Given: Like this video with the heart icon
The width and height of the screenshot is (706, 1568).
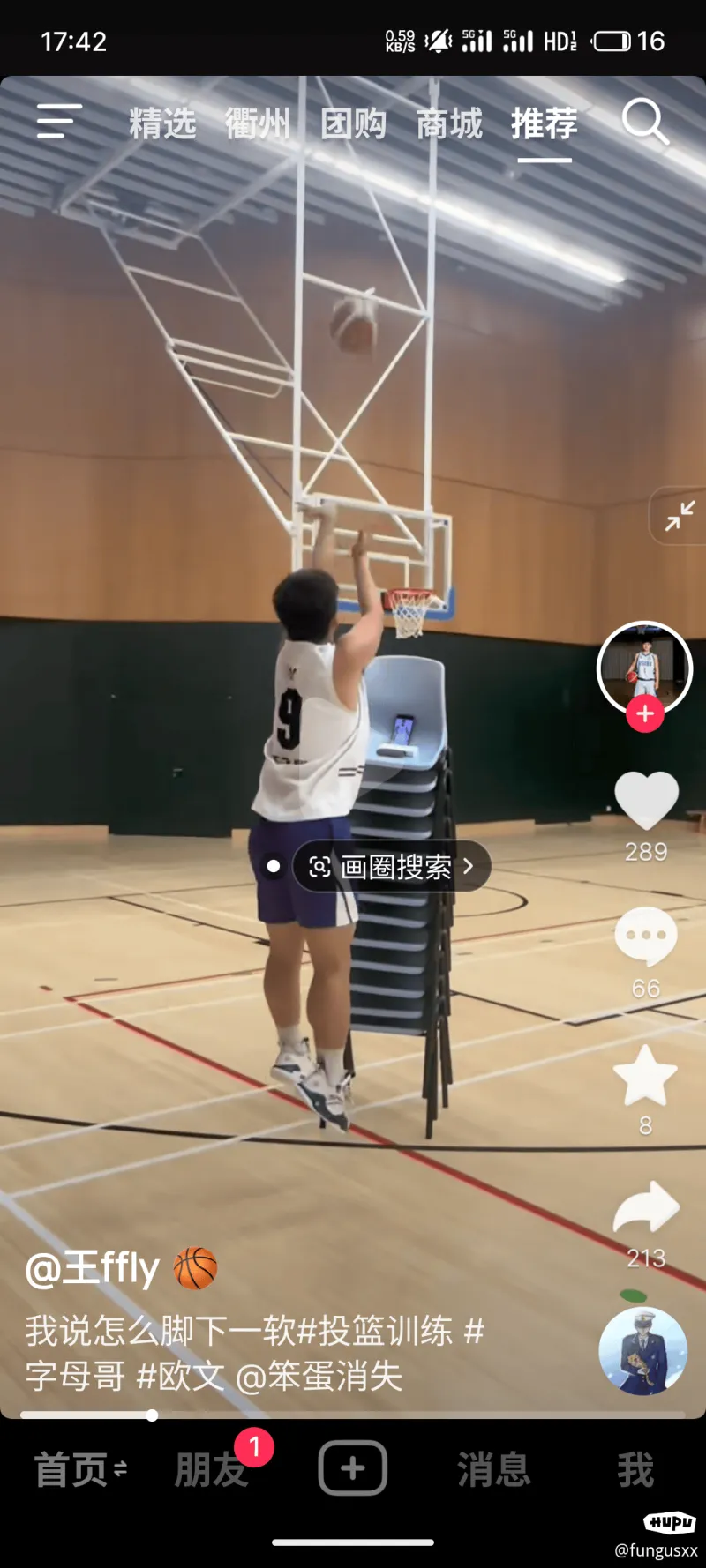Looking at the screenshot, I should pos(646,801).
